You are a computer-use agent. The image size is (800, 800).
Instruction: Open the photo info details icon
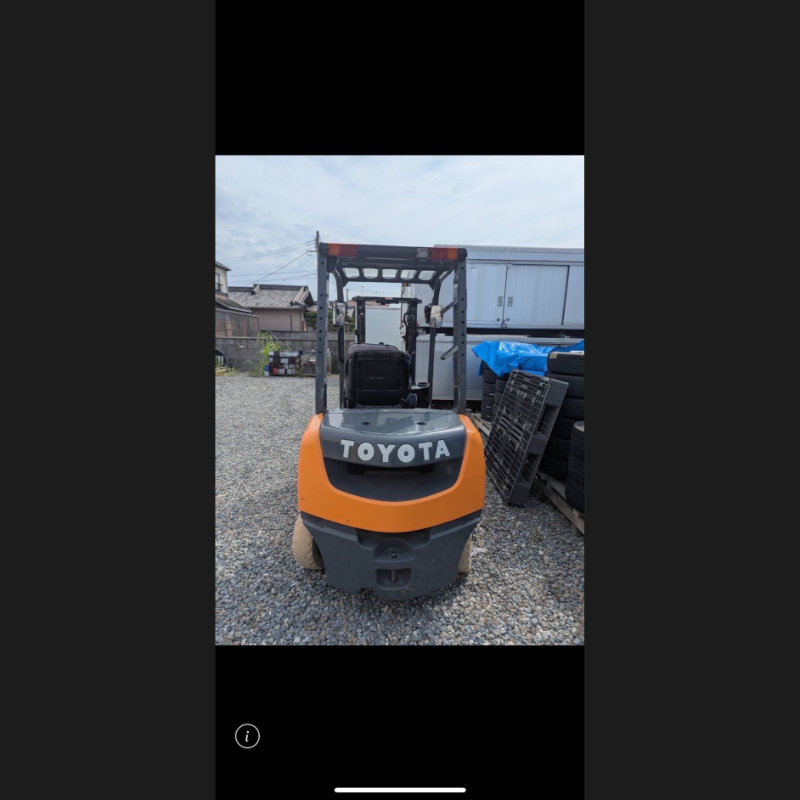(247, 736)
